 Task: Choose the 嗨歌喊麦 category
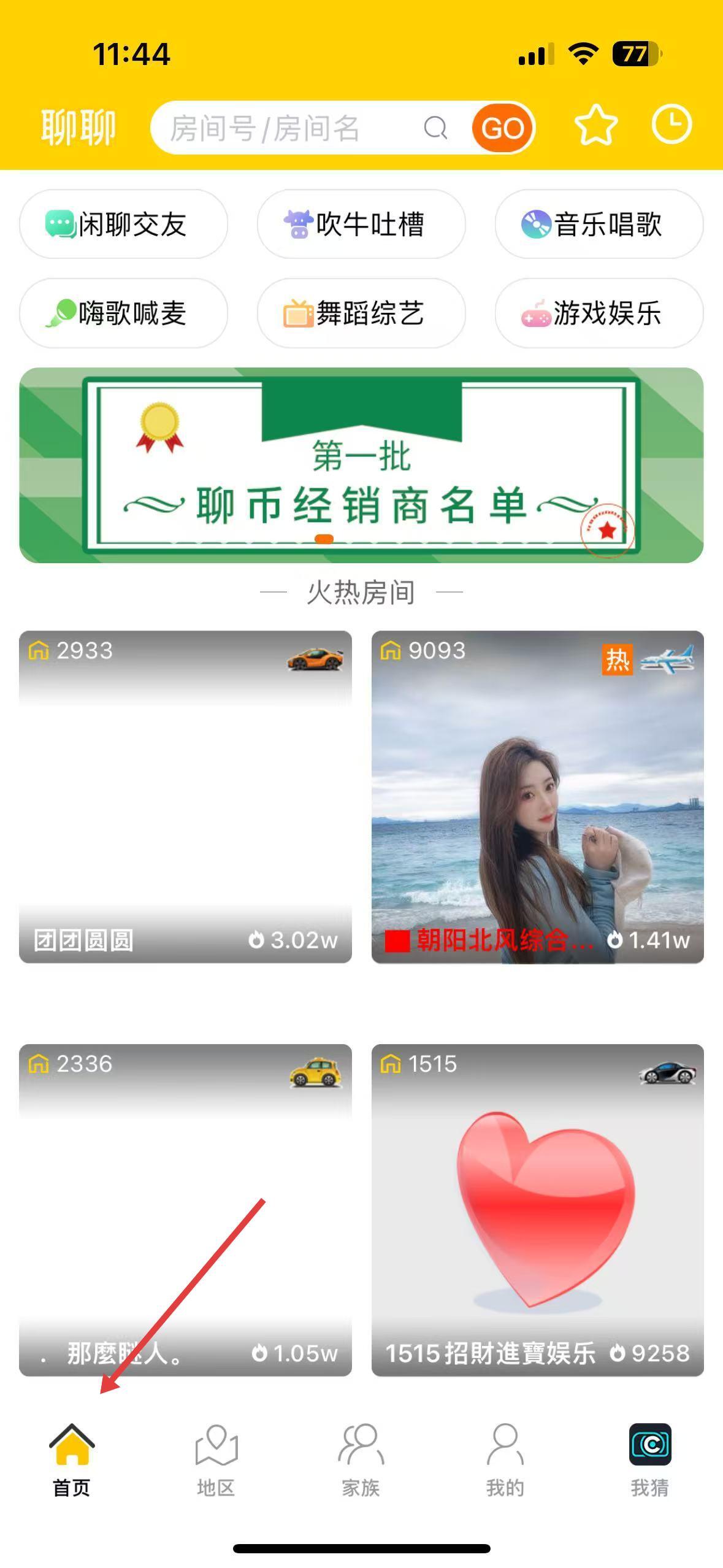pos(123,313)
